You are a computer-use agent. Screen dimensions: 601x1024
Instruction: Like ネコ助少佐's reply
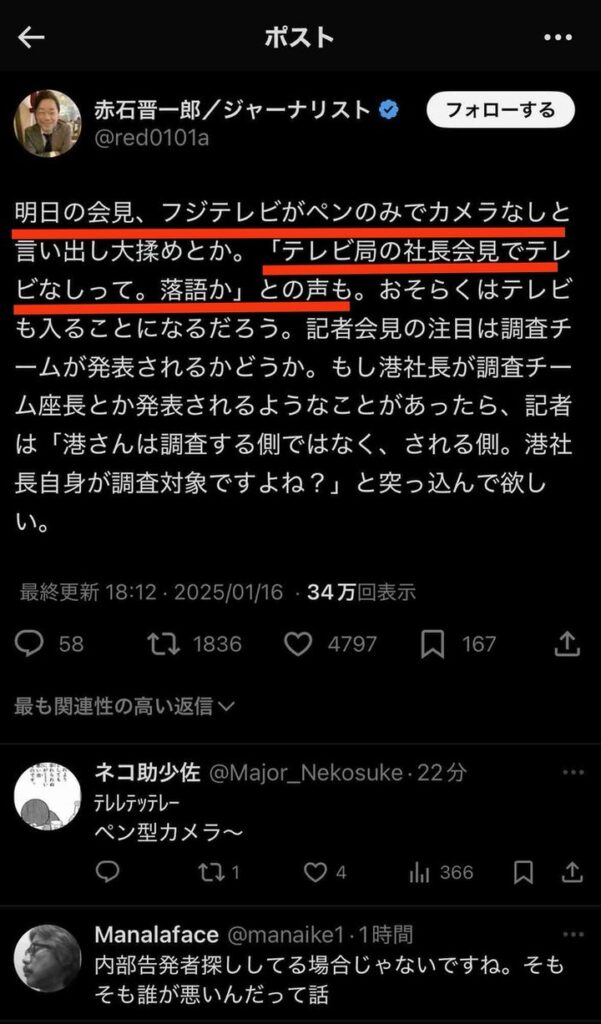pyautogui.click(x=315, y=872)
